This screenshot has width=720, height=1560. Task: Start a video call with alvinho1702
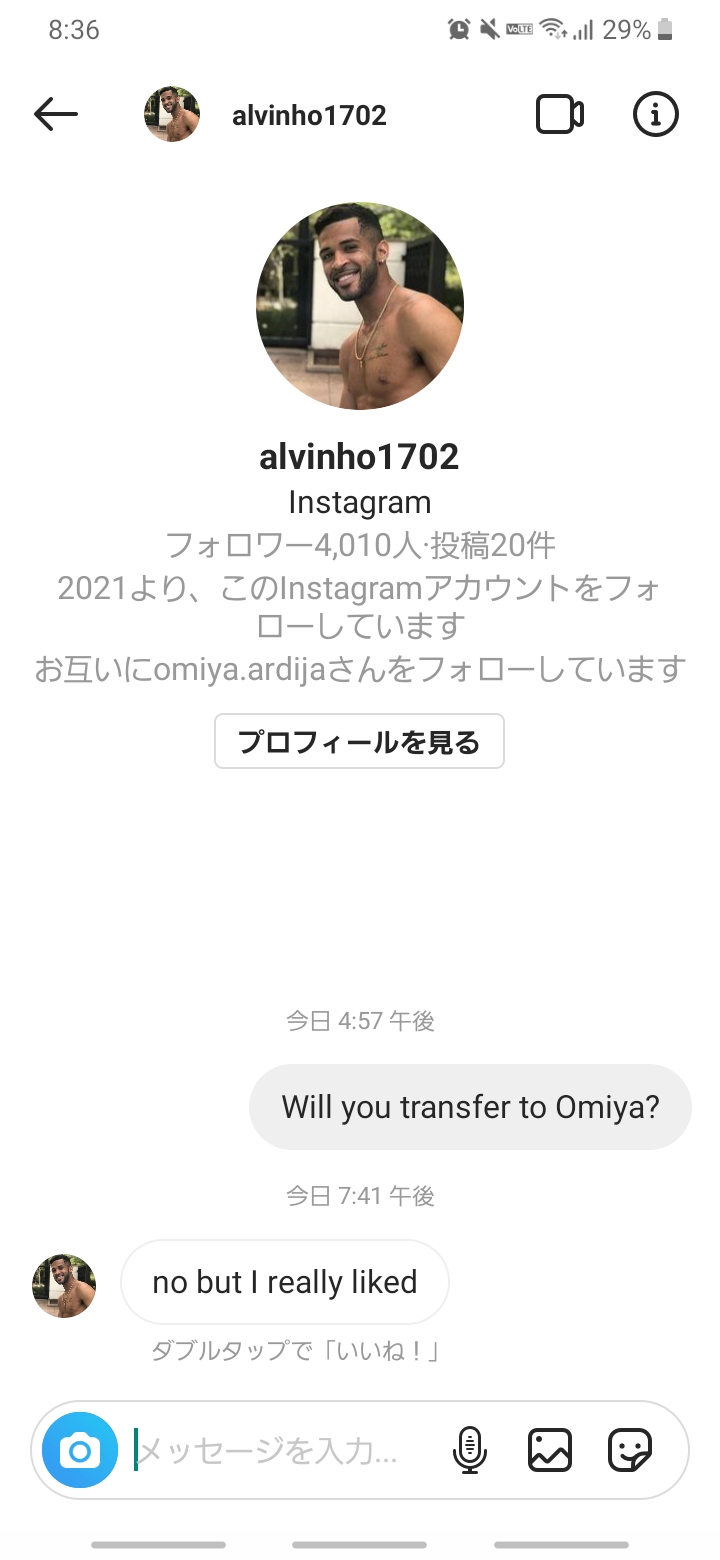point(560,115)
